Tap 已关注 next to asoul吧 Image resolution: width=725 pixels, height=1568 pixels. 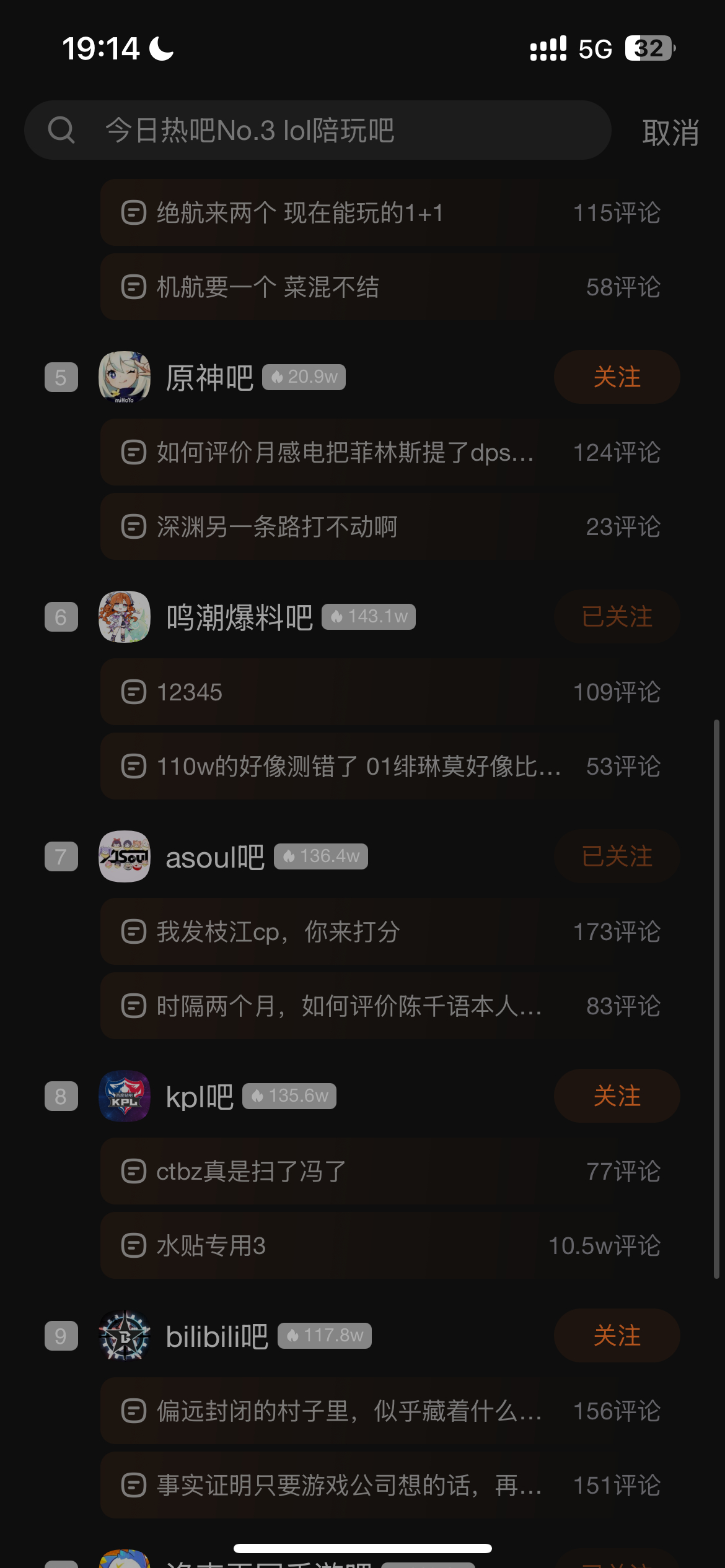point(617,856)
